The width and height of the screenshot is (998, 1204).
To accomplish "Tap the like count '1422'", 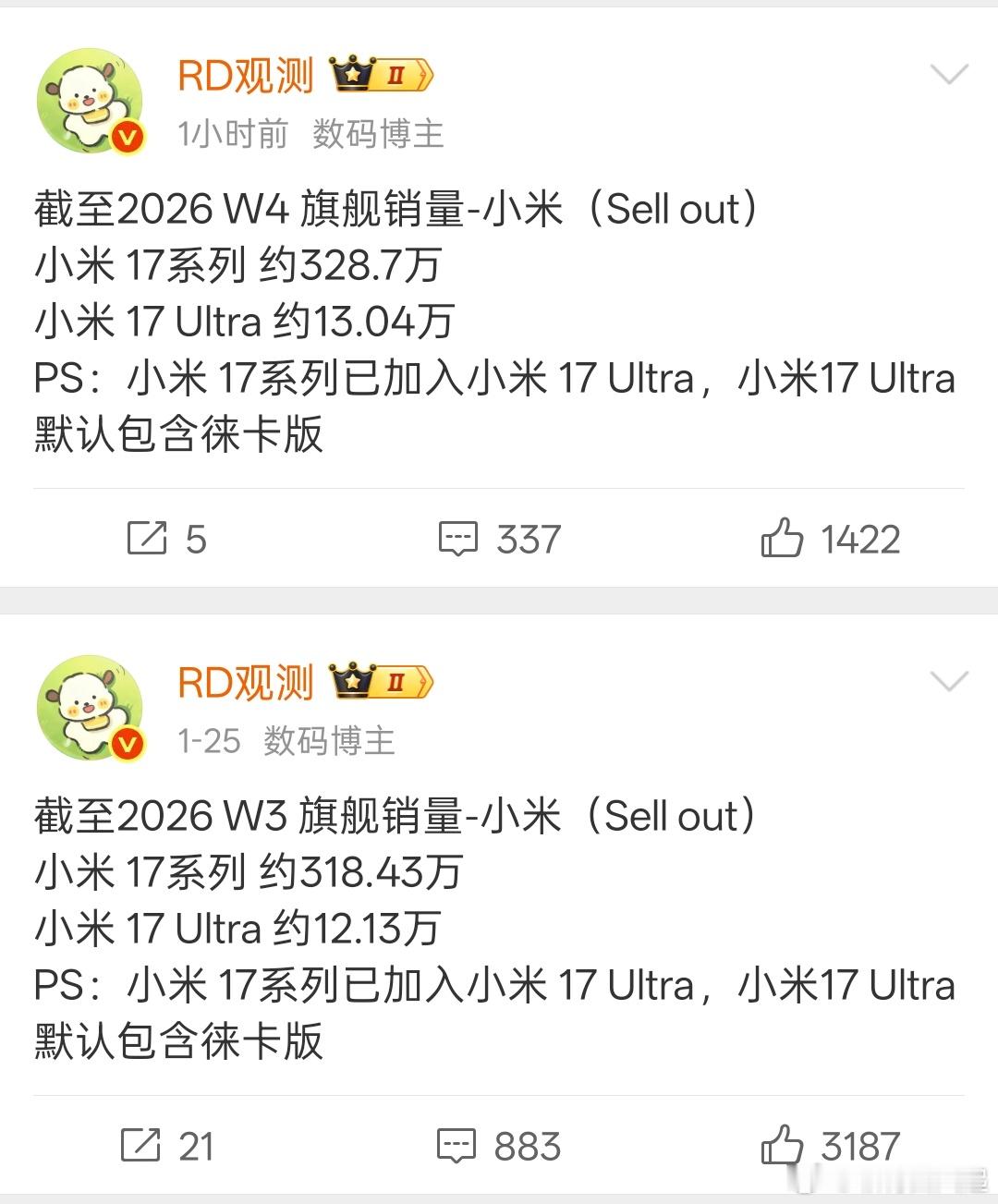I will tap(858, 539).
